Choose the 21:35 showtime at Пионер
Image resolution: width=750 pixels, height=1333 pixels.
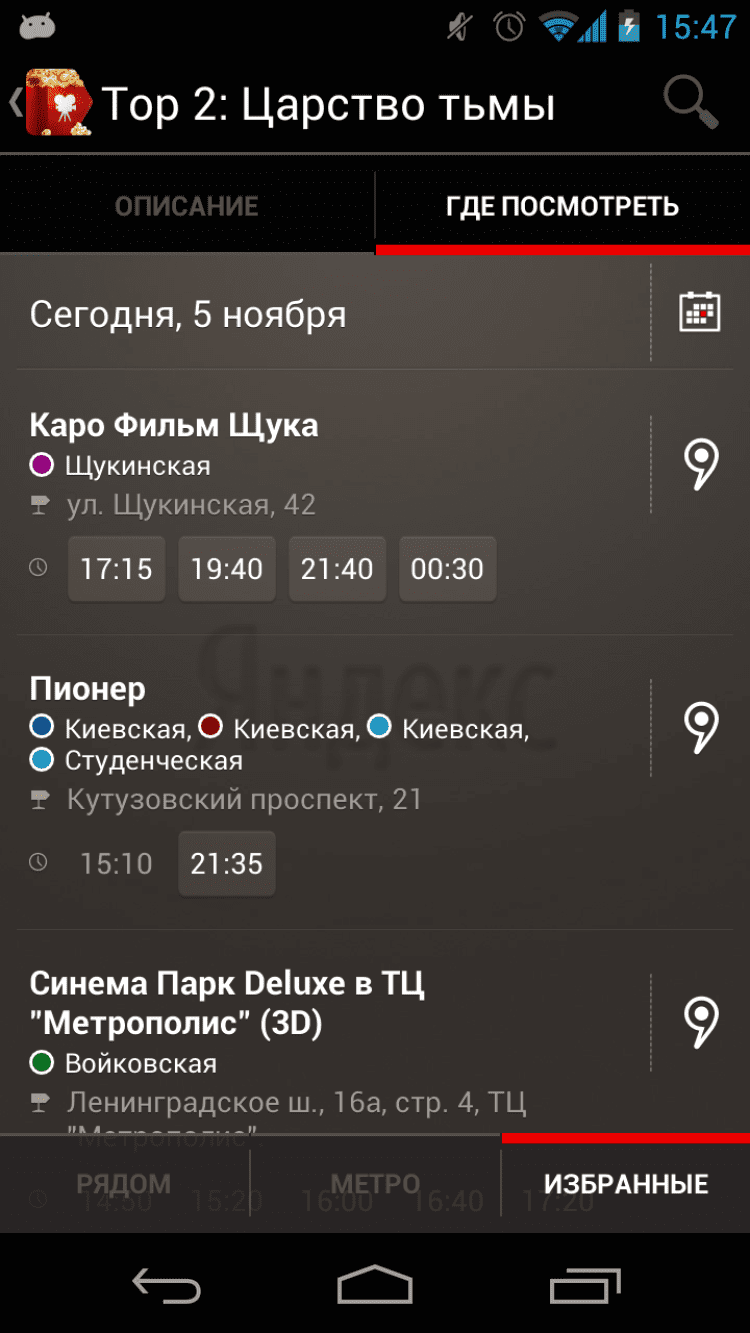coord(227,864)
